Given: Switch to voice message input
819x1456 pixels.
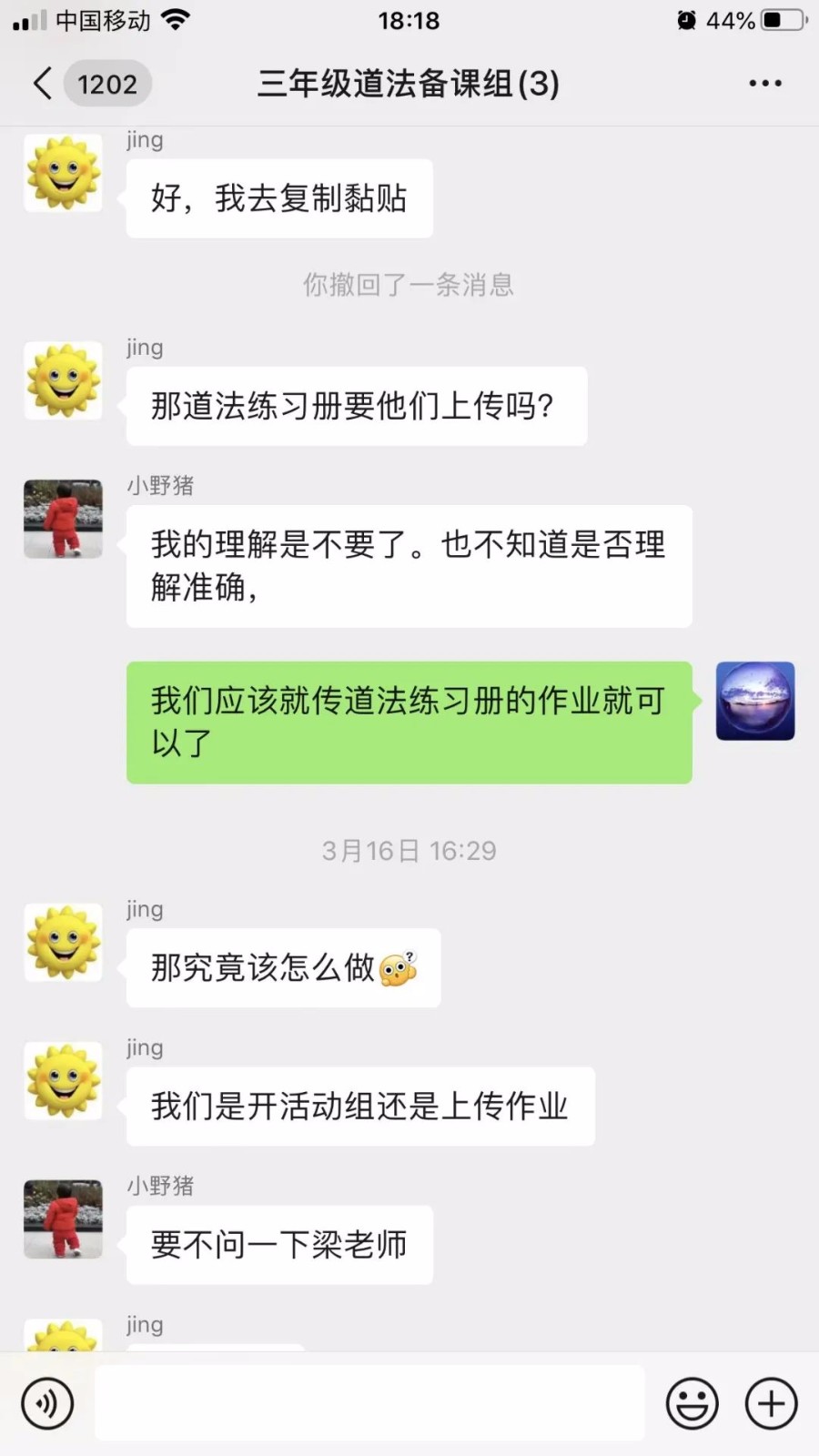Looking at the screenshot, I should 47,1403.
